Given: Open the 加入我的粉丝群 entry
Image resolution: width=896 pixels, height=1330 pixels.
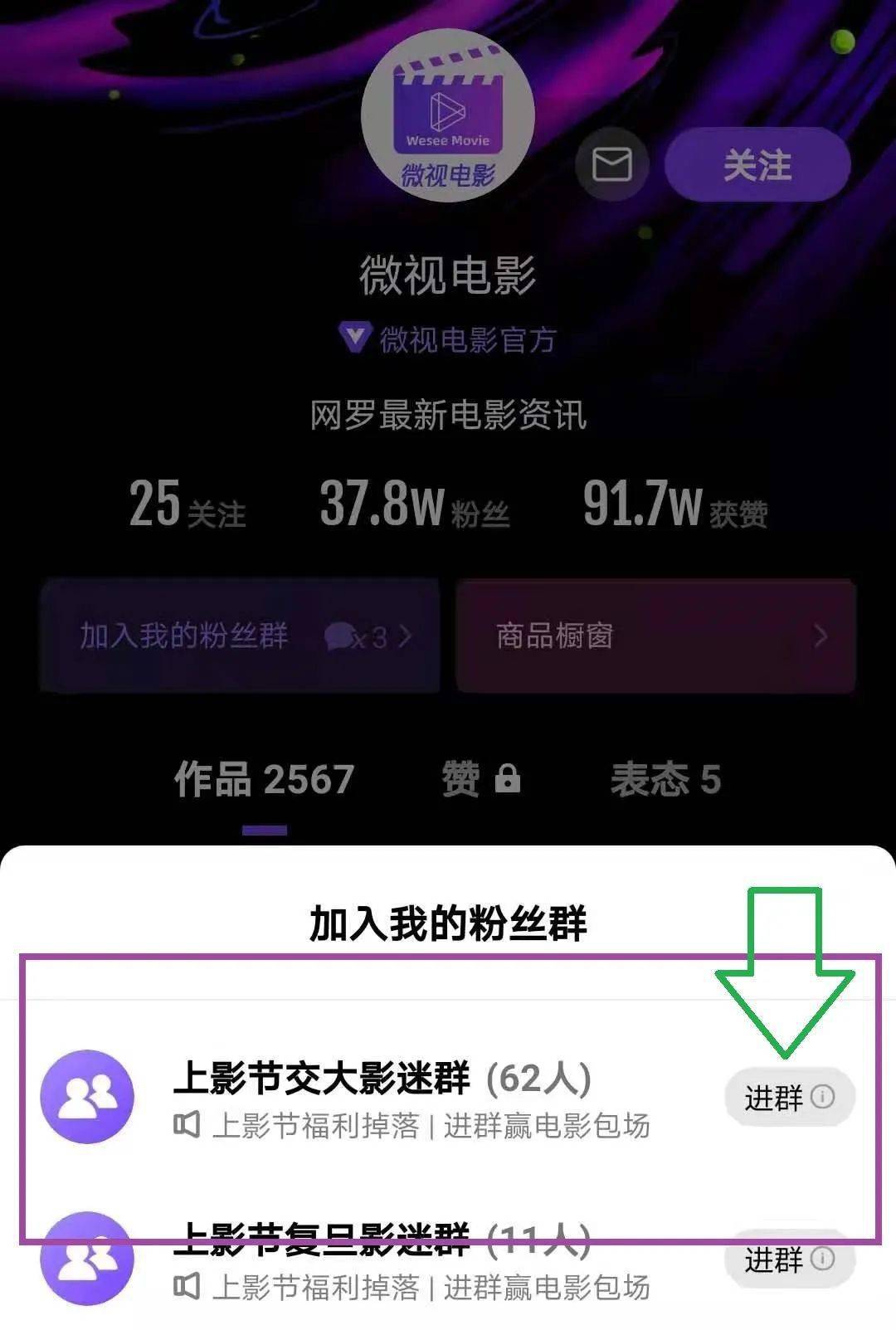Looking at the screenshot, I should point(240,636).
